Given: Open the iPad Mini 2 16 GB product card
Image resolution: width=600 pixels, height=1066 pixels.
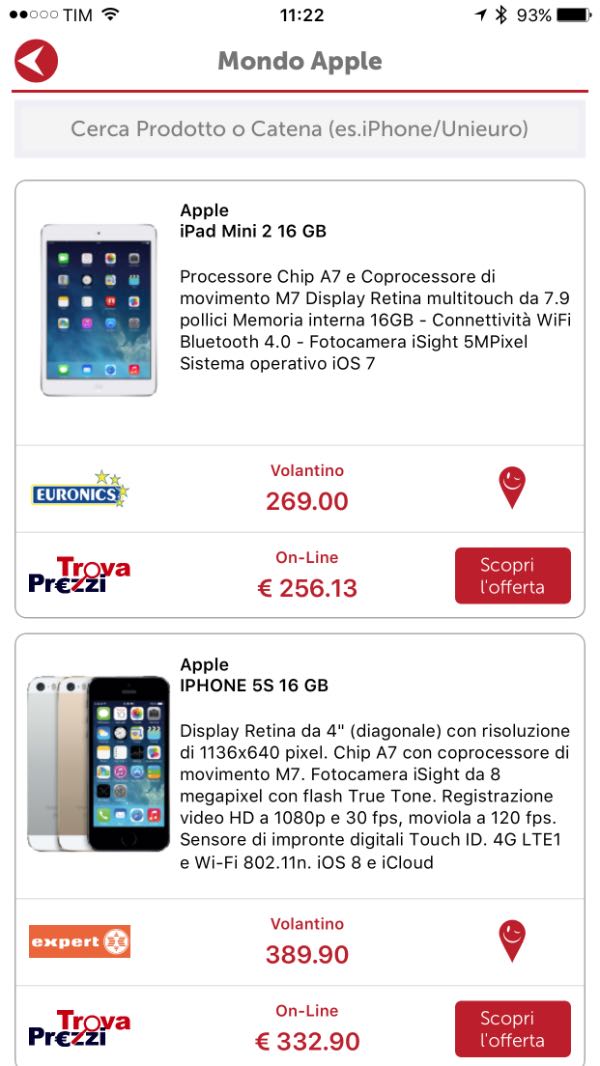Looking at the screenshot, I should (x=300, y=313).
